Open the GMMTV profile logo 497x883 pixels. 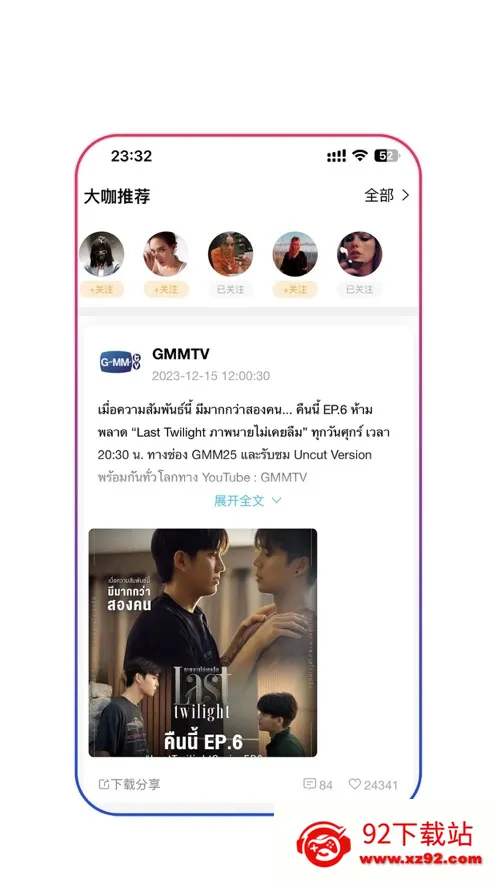120,362
